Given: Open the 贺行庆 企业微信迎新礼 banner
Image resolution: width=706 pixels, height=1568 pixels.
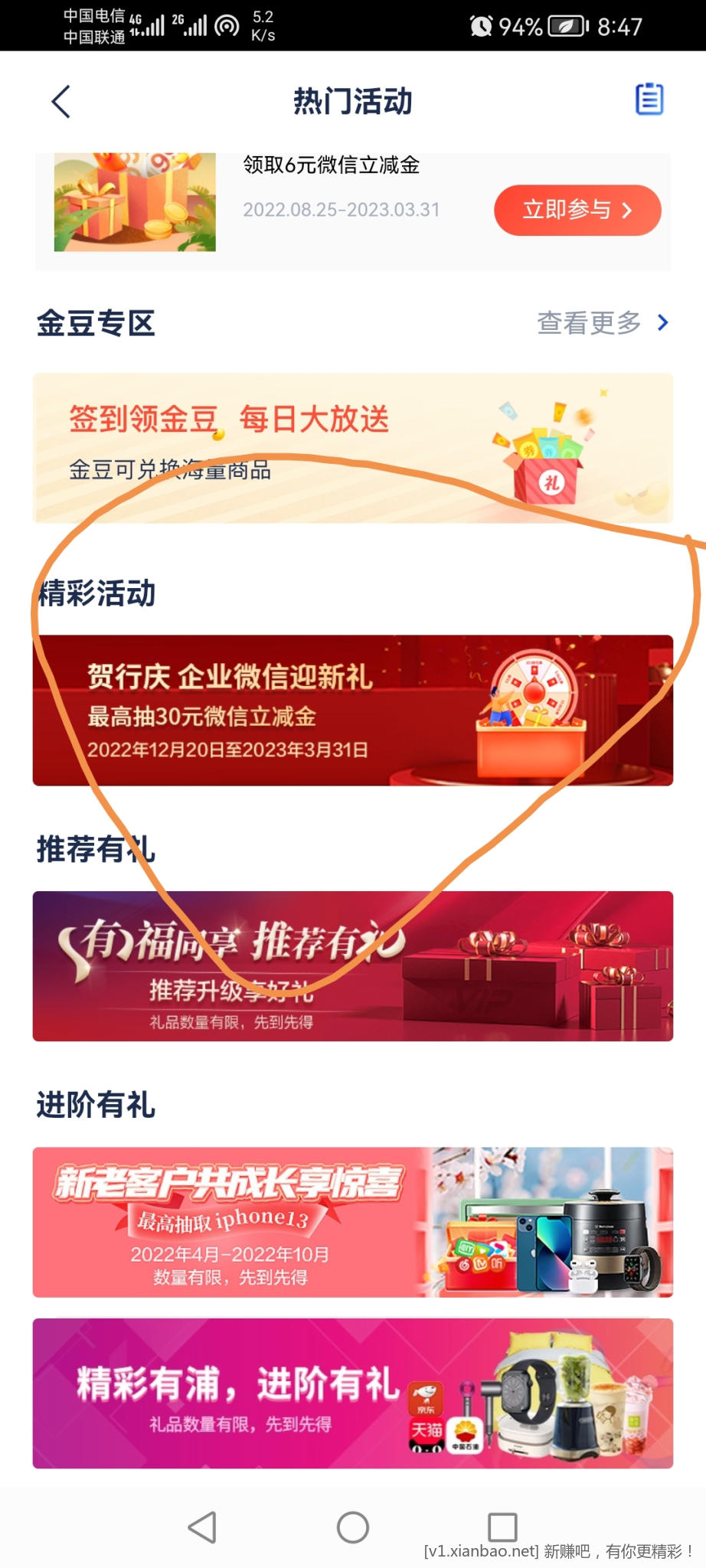Looking at the screenshot, I should [x=352, y=710].
